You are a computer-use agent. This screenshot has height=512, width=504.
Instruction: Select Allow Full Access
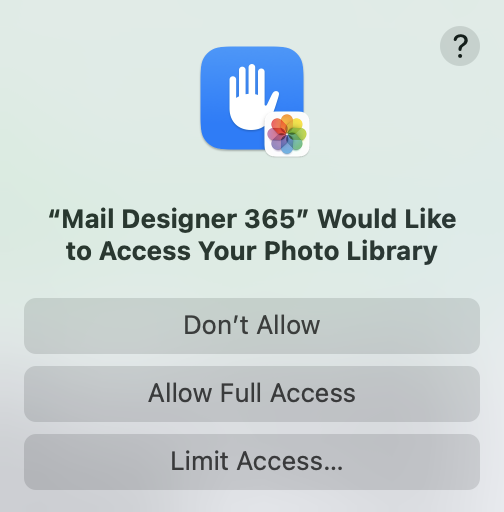[252, 394]
